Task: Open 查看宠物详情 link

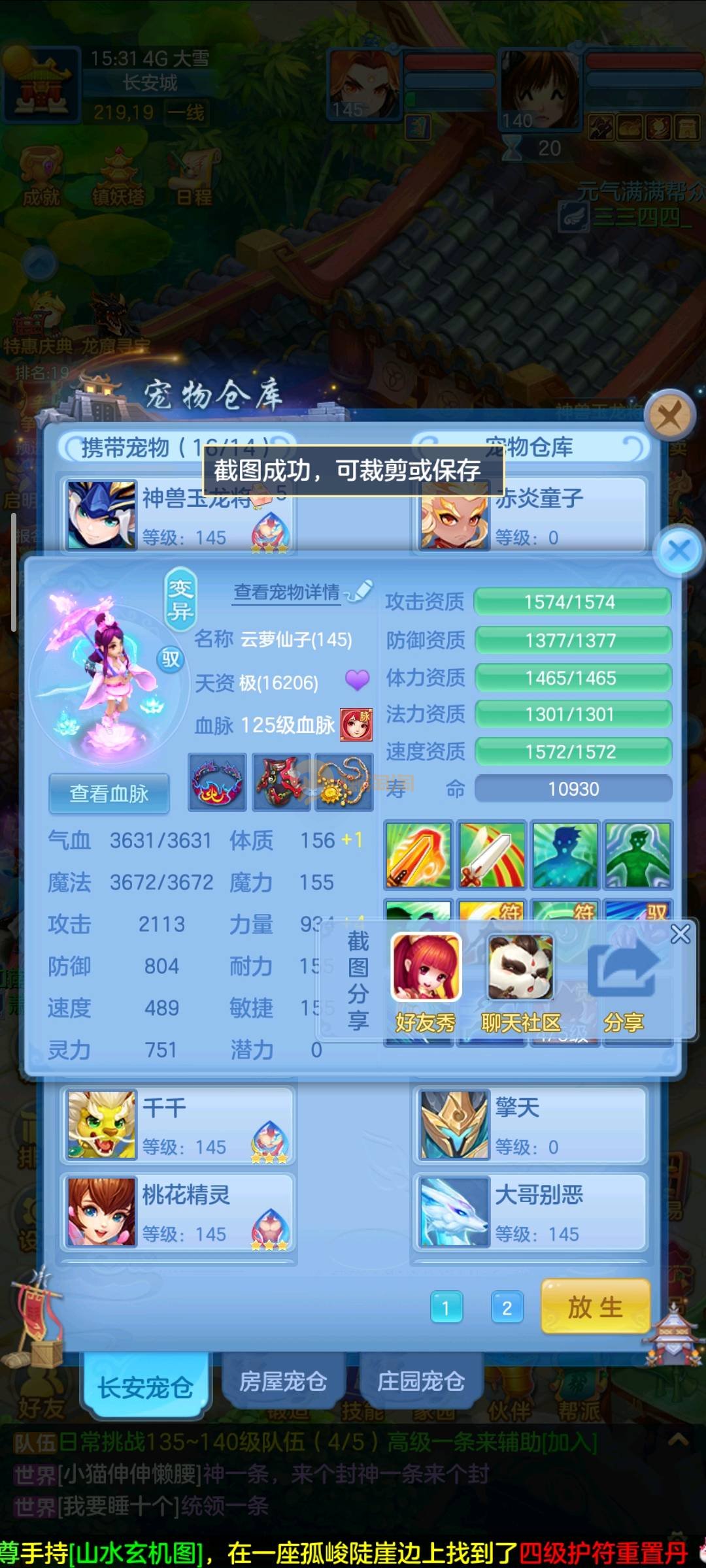Action: [288, 593]
